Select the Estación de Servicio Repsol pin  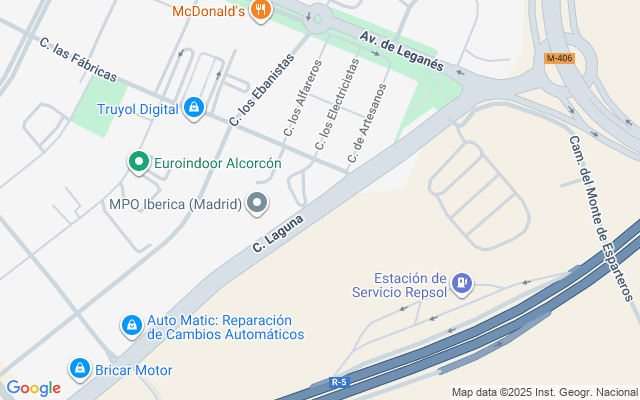462,284
